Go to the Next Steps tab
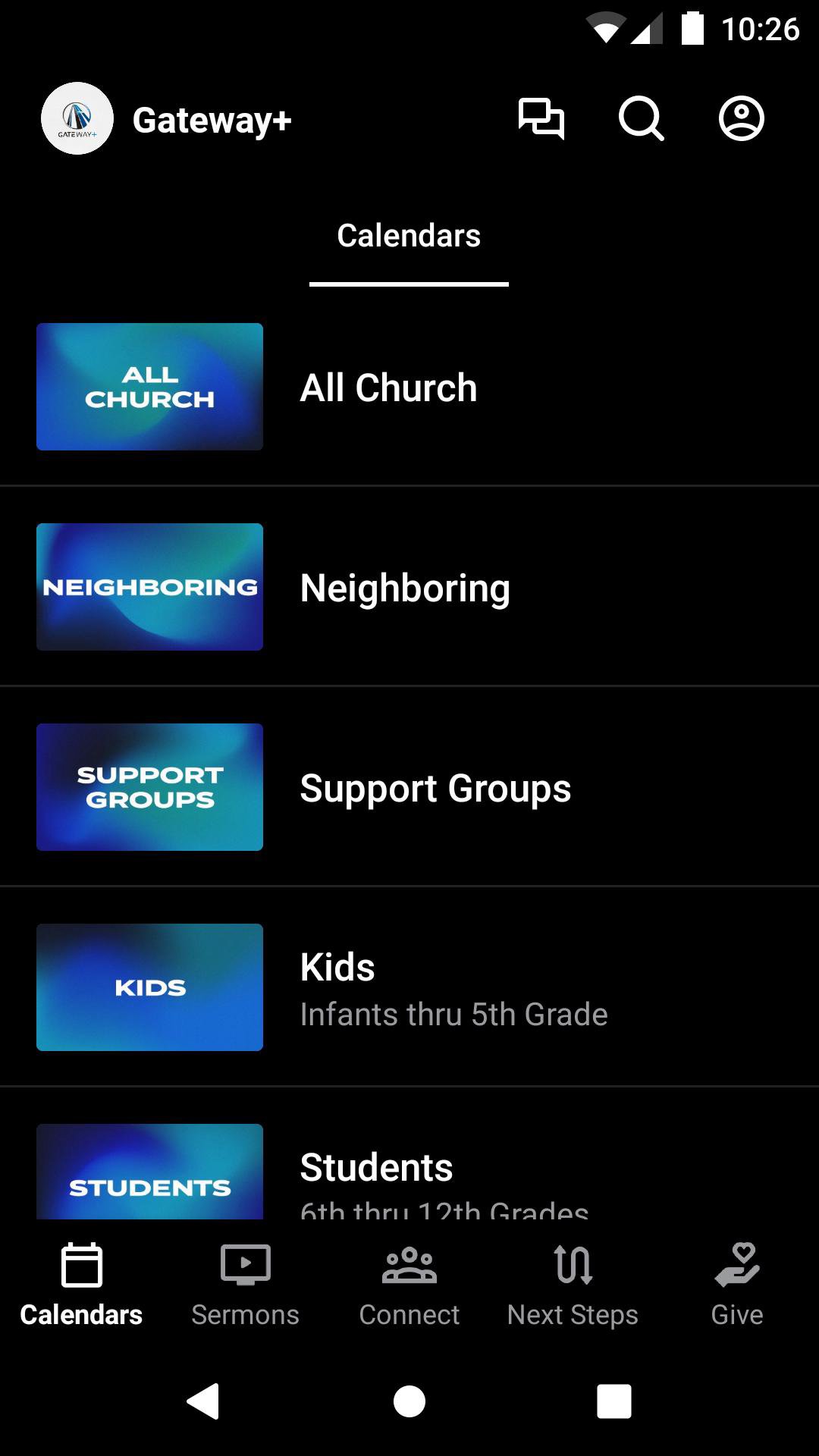This screenshot has height=1456, width=819. [573, 1283]
